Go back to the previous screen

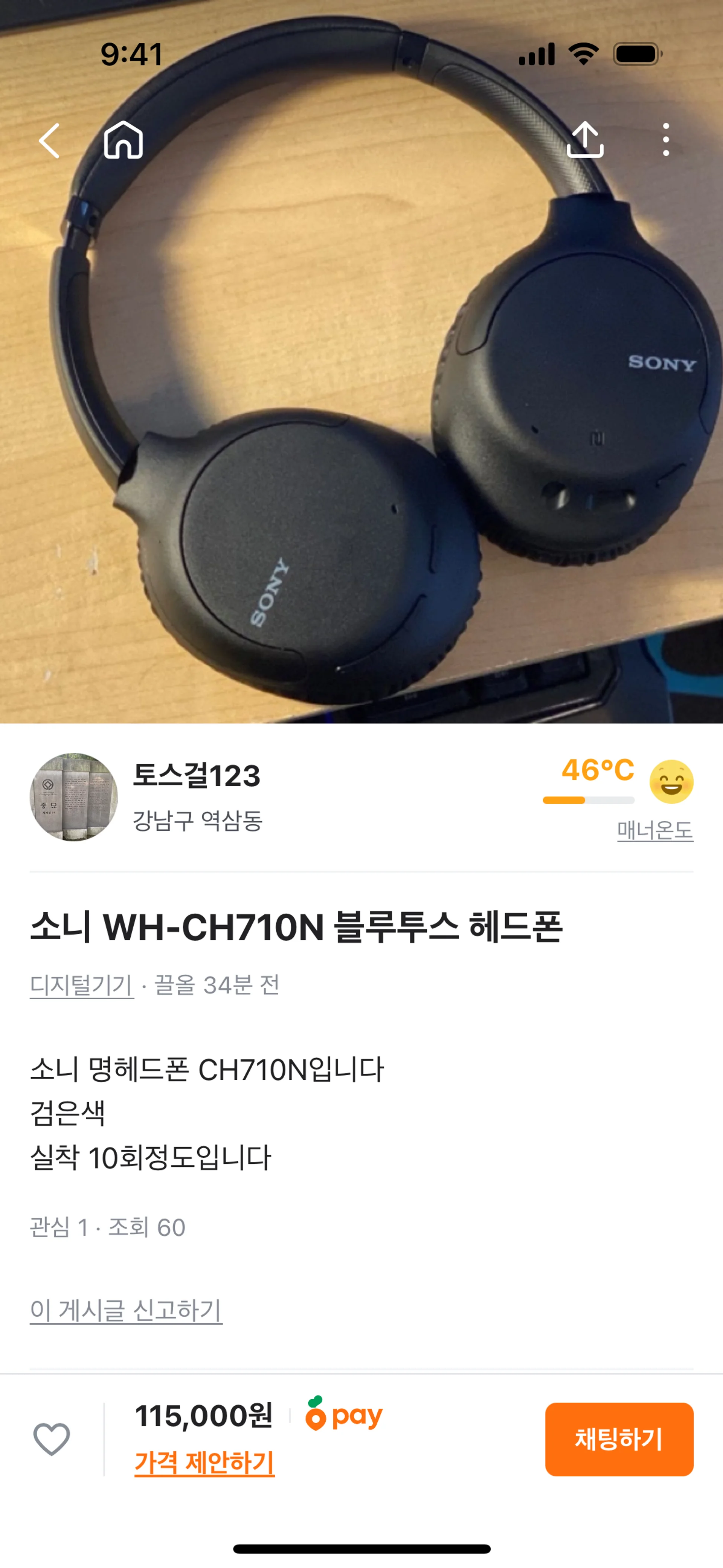(50, 141)
